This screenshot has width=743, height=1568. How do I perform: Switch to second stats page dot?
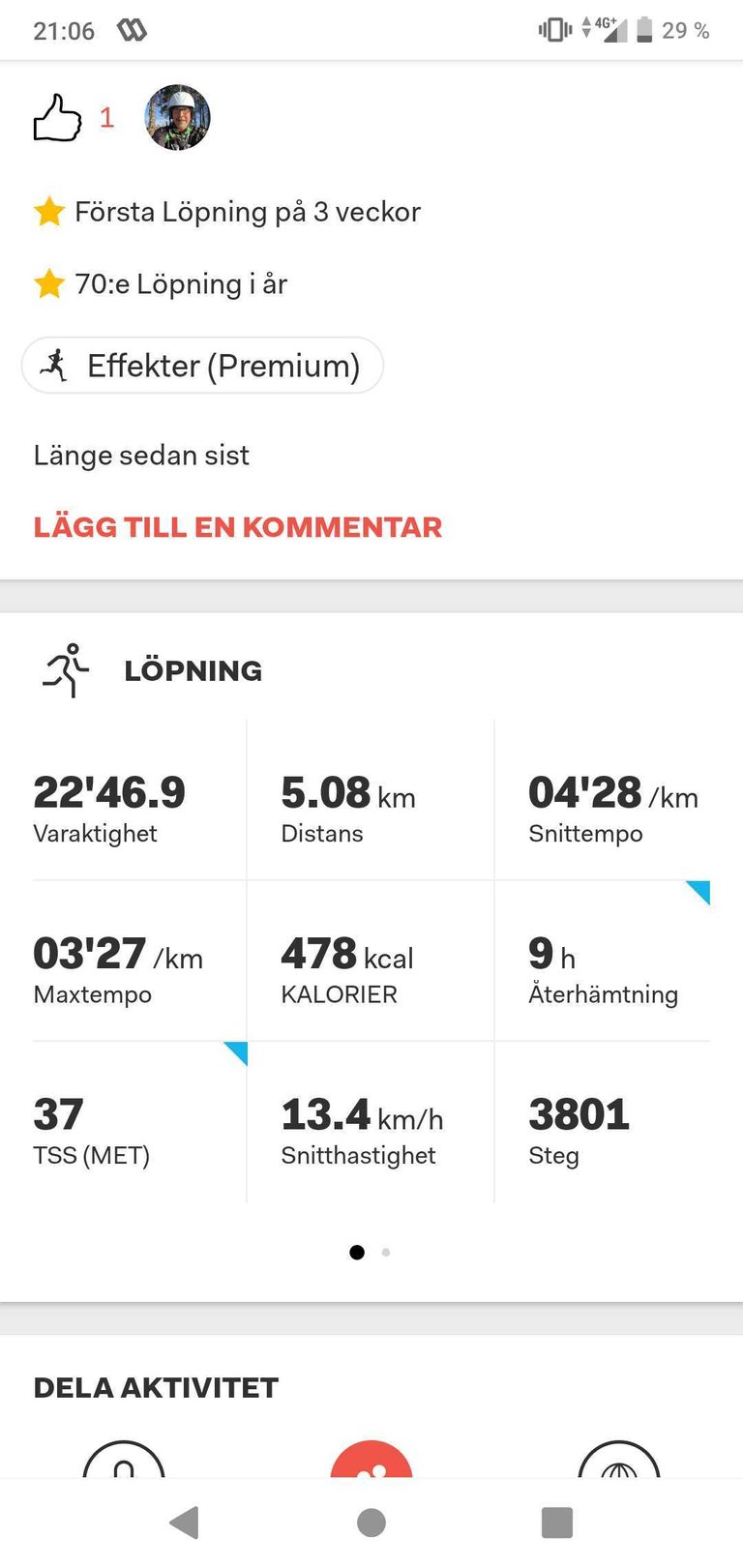(x=386, y=1253)
